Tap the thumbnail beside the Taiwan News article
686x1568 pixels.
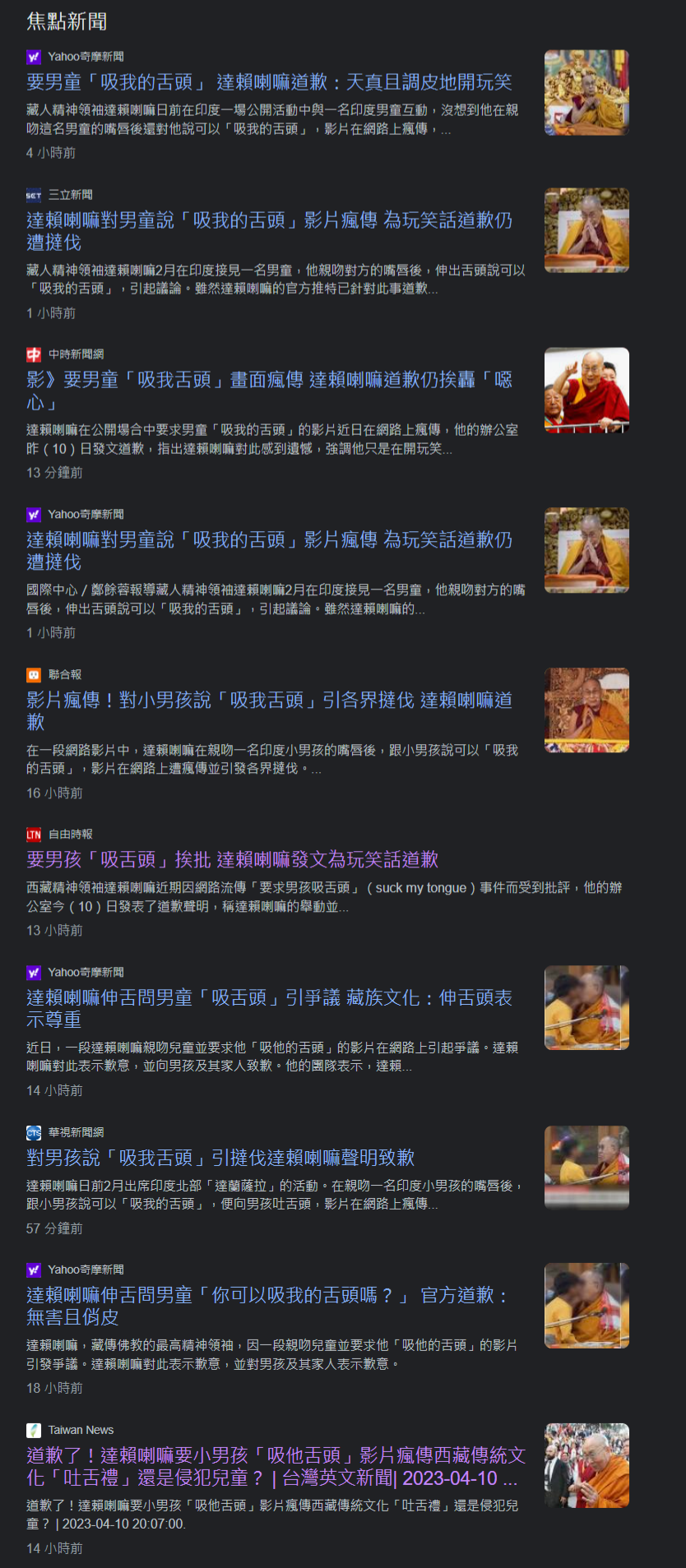click(586, 1465)
